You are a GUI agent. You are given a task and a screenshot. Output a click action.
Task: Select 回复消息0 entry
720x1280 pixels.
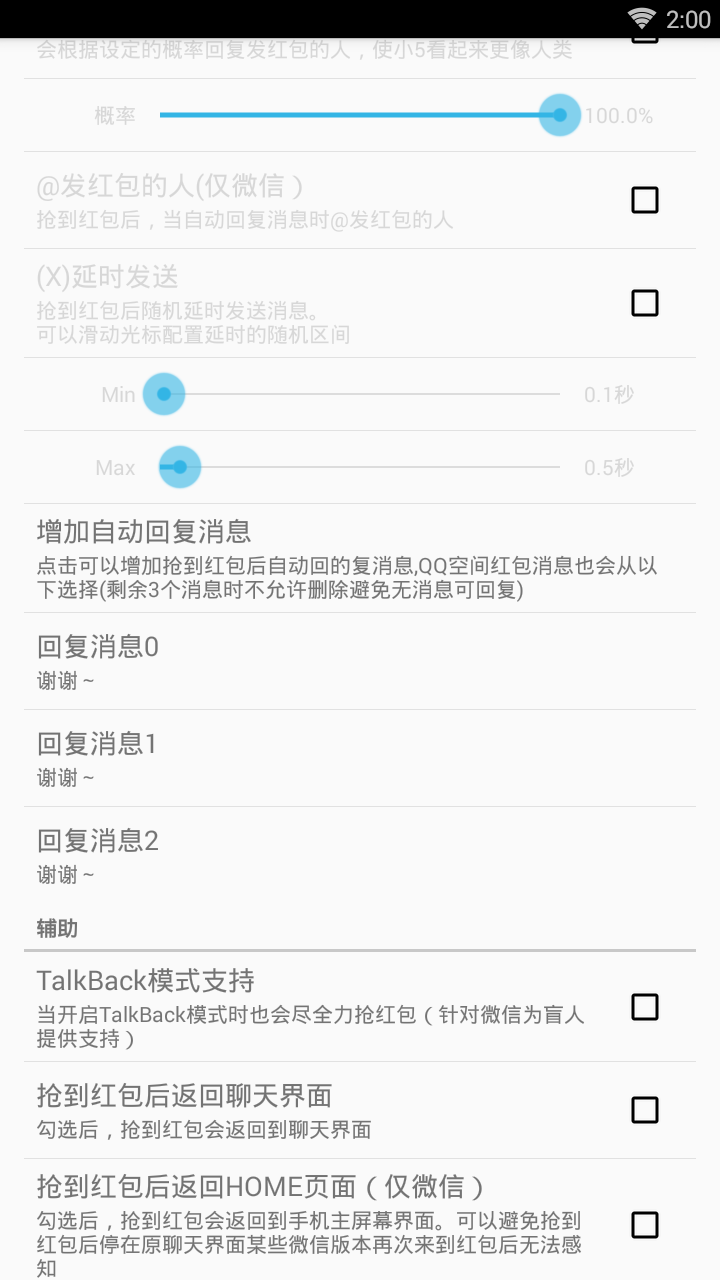tap(360, 660)
